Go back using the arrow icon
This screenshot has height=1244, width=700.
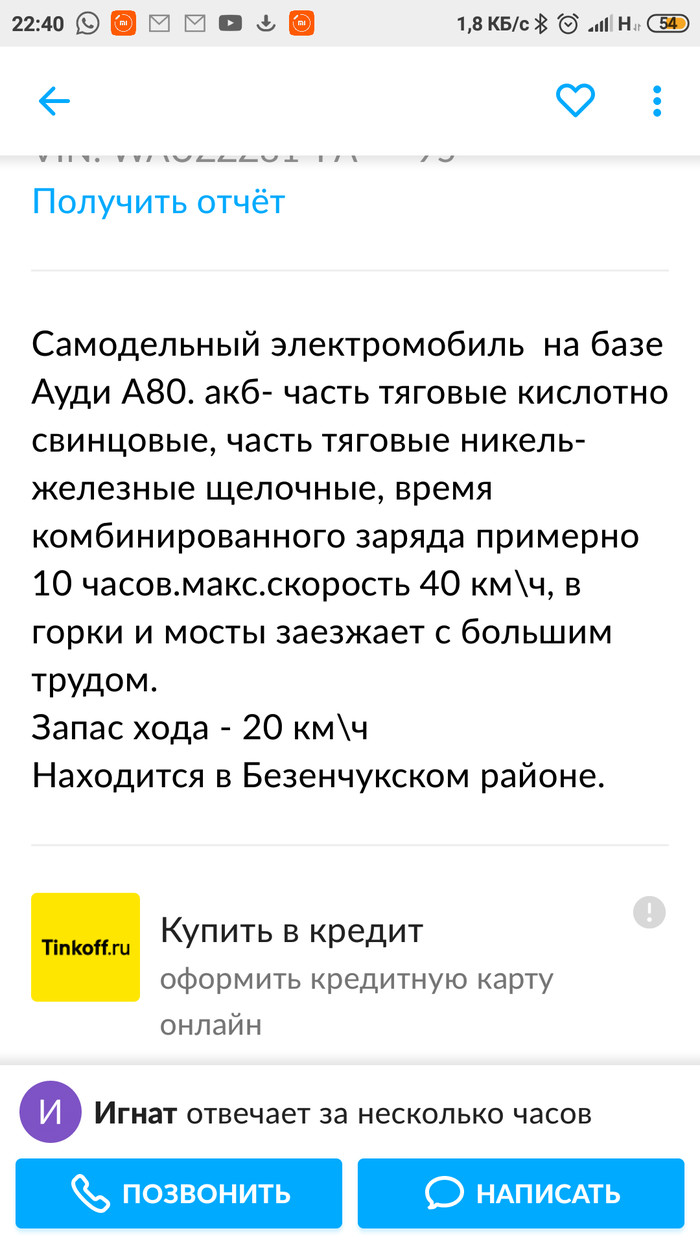click(x=54, y=100)
